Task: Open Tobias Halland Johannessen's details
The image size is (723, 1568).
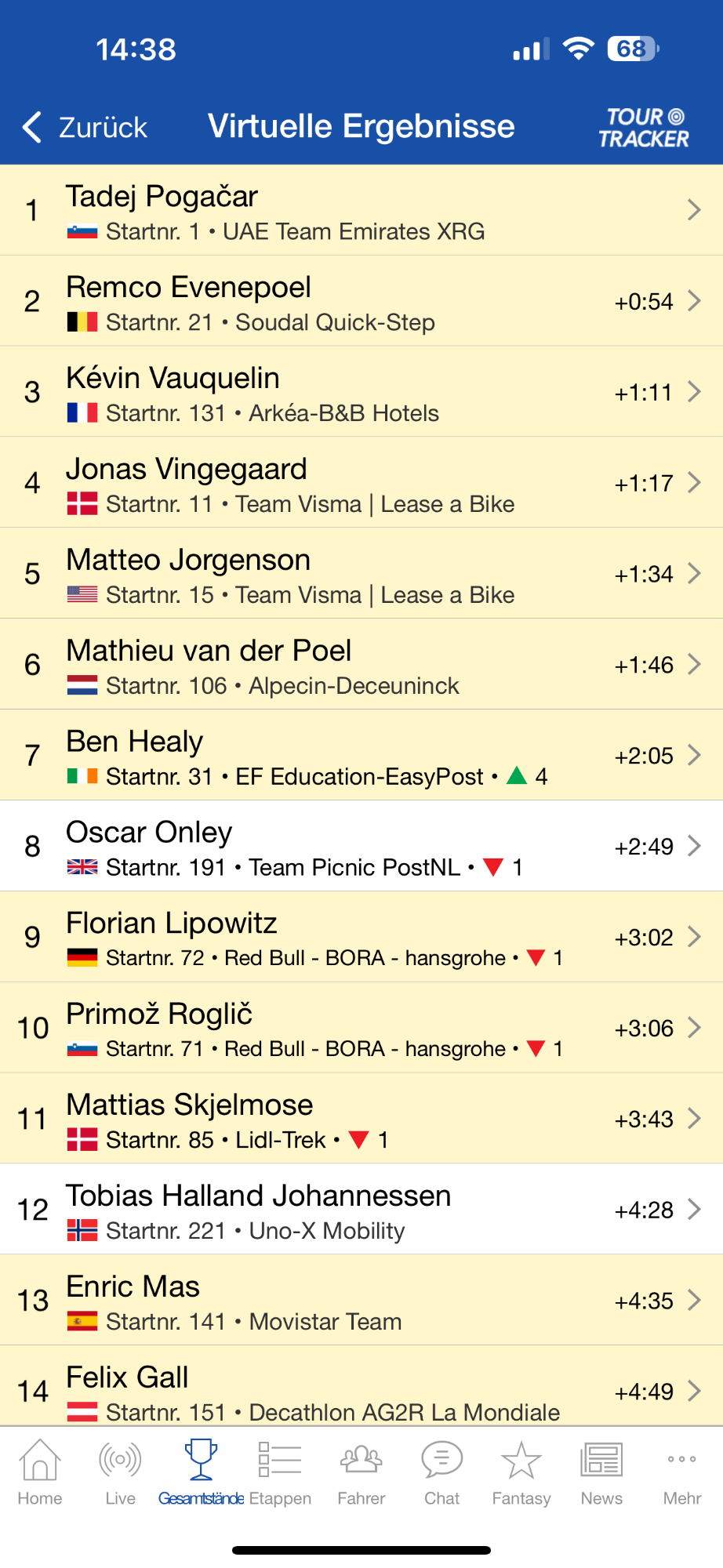Action: click(361, 1210)
